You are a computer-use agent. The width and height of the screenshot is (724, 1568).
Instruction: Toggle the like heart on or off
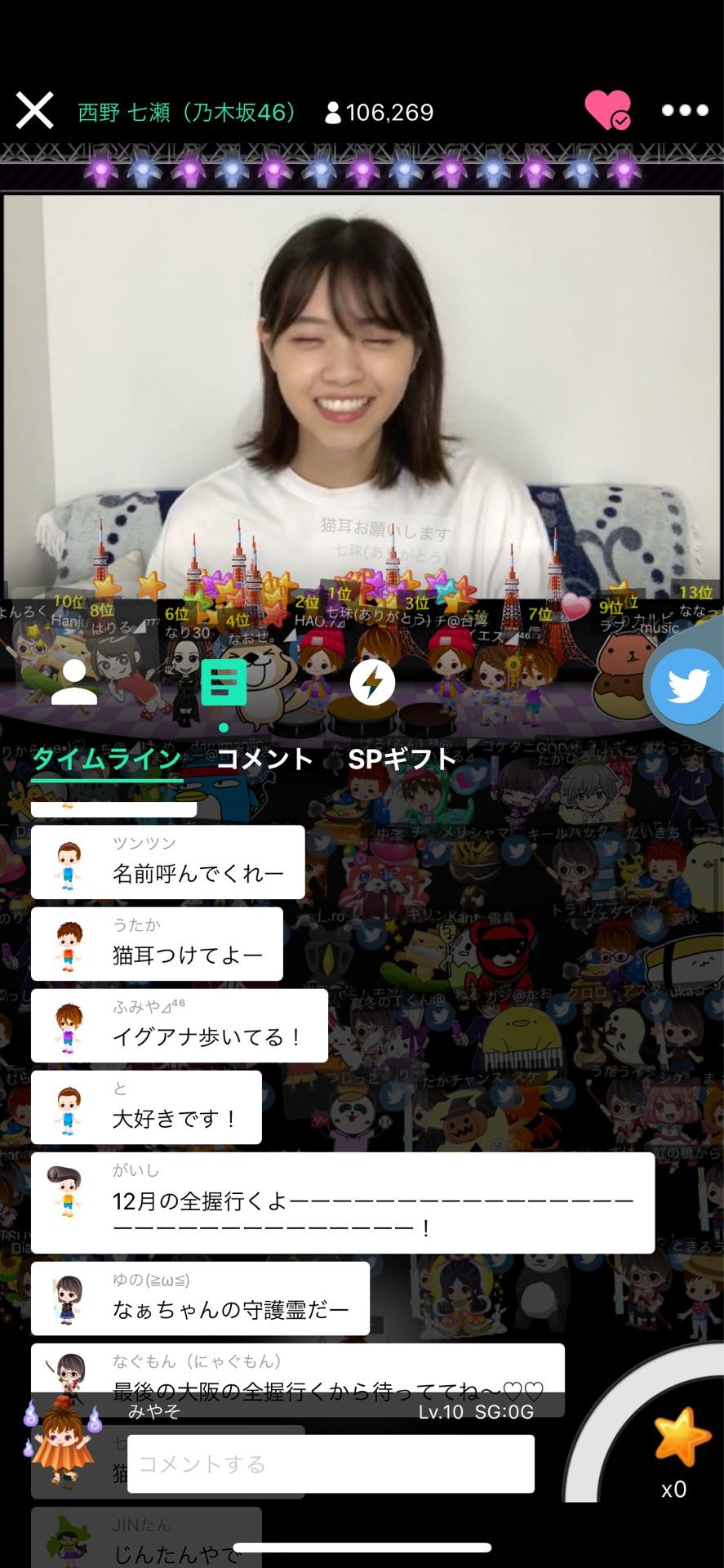(x=607, y=109)
